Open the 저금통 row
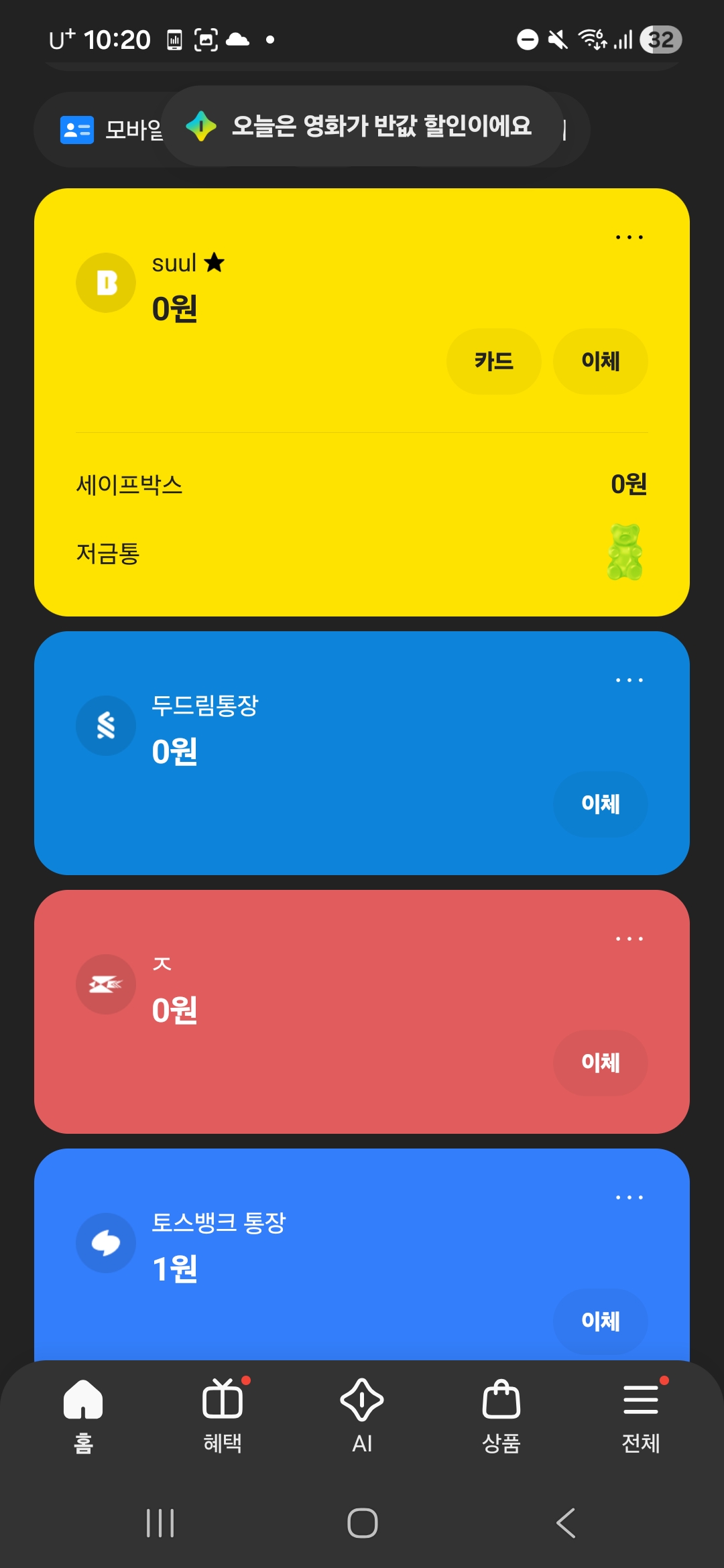724x1568 pixels. [362, 553]
